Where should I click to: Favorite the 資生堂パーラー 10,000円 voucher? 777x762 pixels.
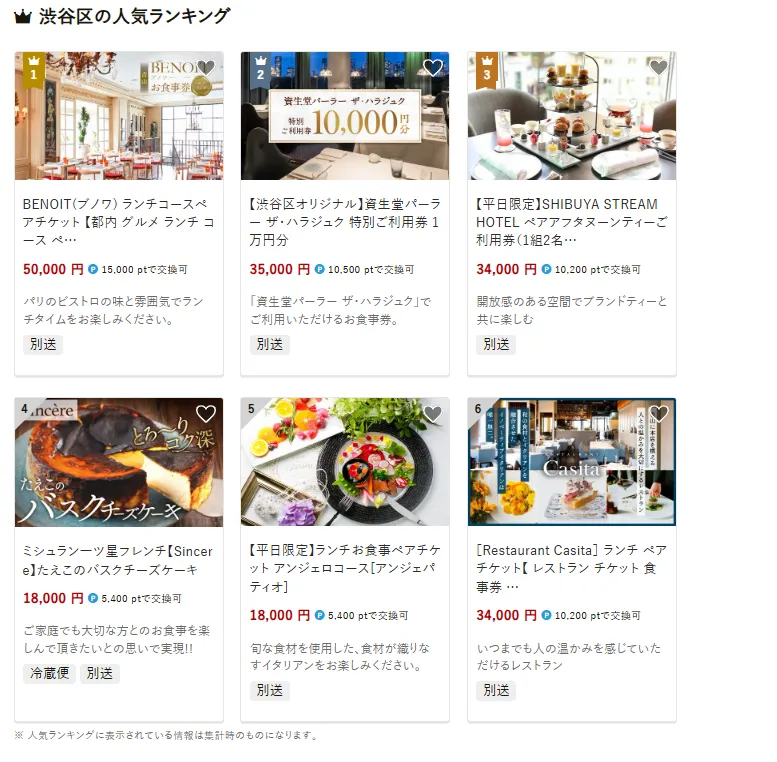[x=433, y=68]
